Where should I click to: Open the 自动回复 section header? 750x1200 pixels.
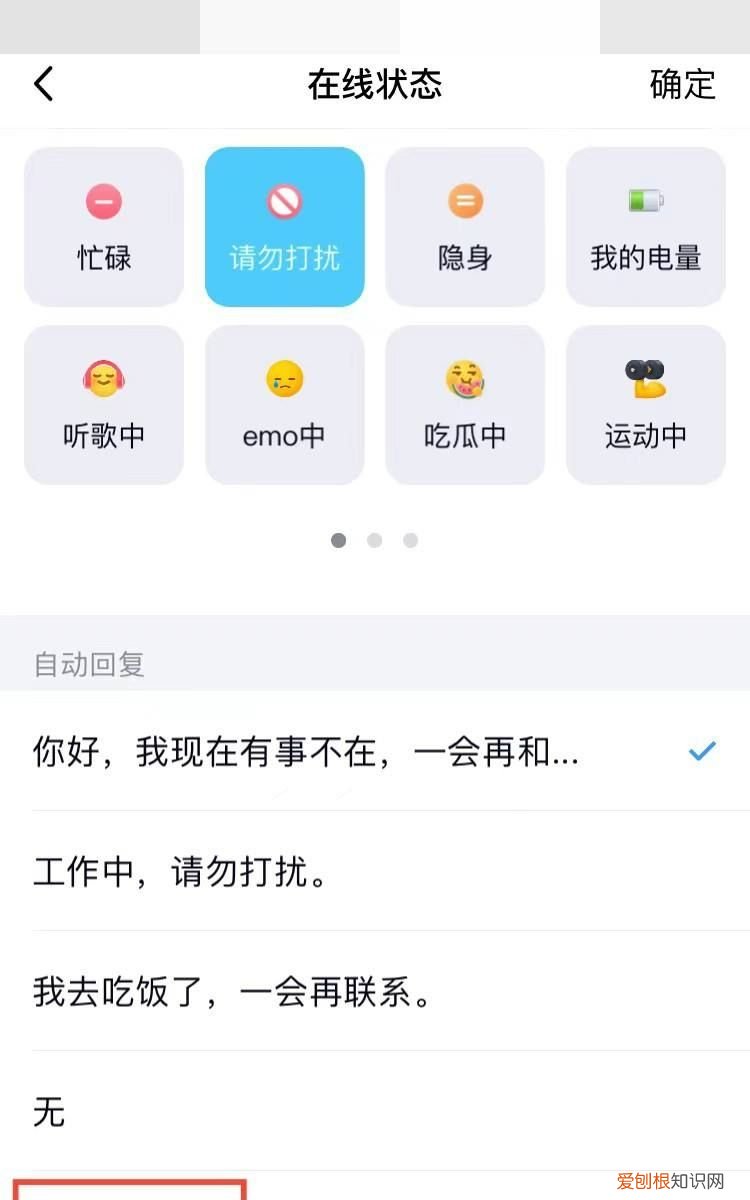[x=89, y=664]
